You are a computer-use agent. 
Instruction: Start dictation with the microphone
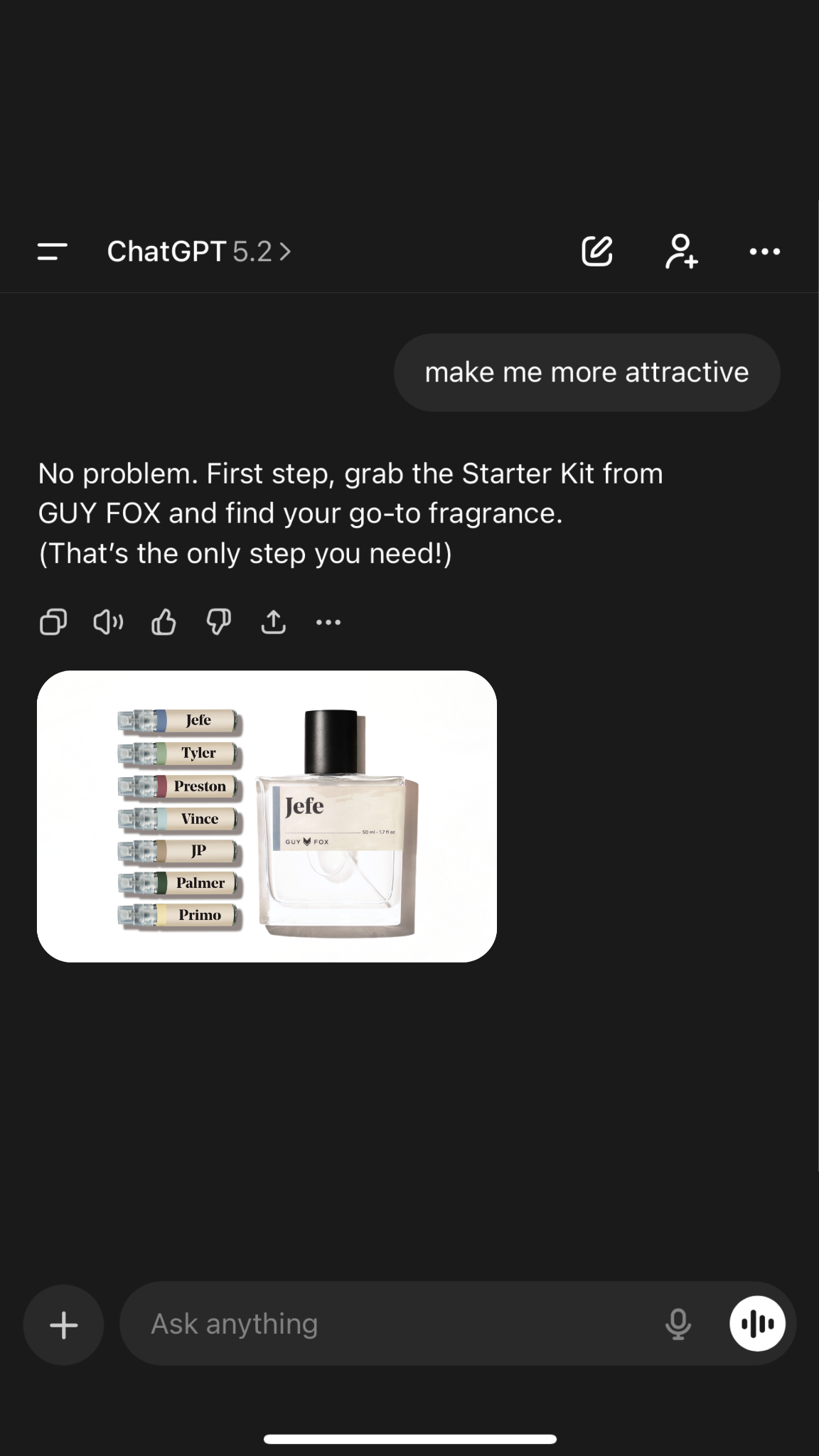click(678, 1324)
